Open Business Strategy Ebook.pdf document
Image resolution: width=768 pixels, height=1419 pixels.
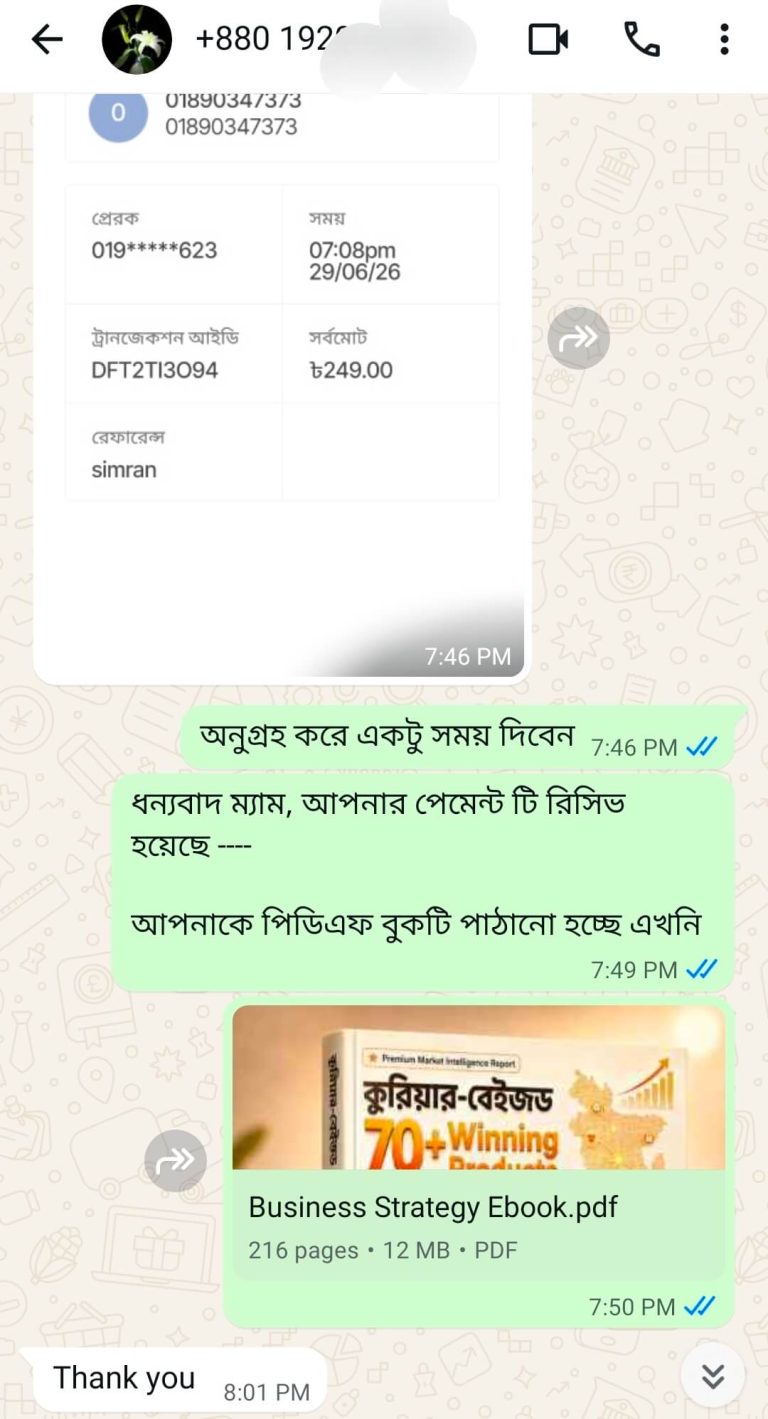pyautogui.click(x=479, y=1142)
